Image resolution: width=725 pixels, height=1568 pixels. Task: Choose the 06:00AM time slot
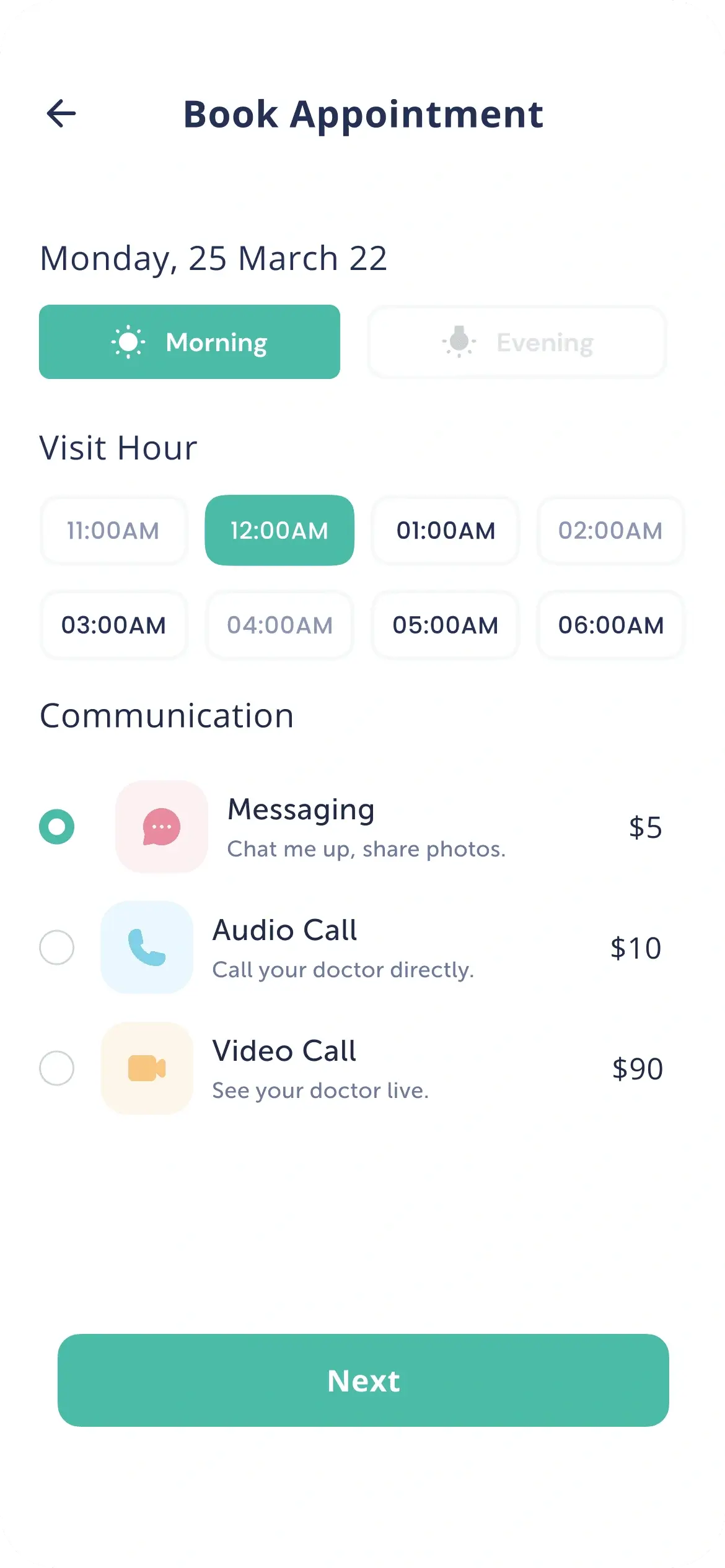tap(611, 625)
